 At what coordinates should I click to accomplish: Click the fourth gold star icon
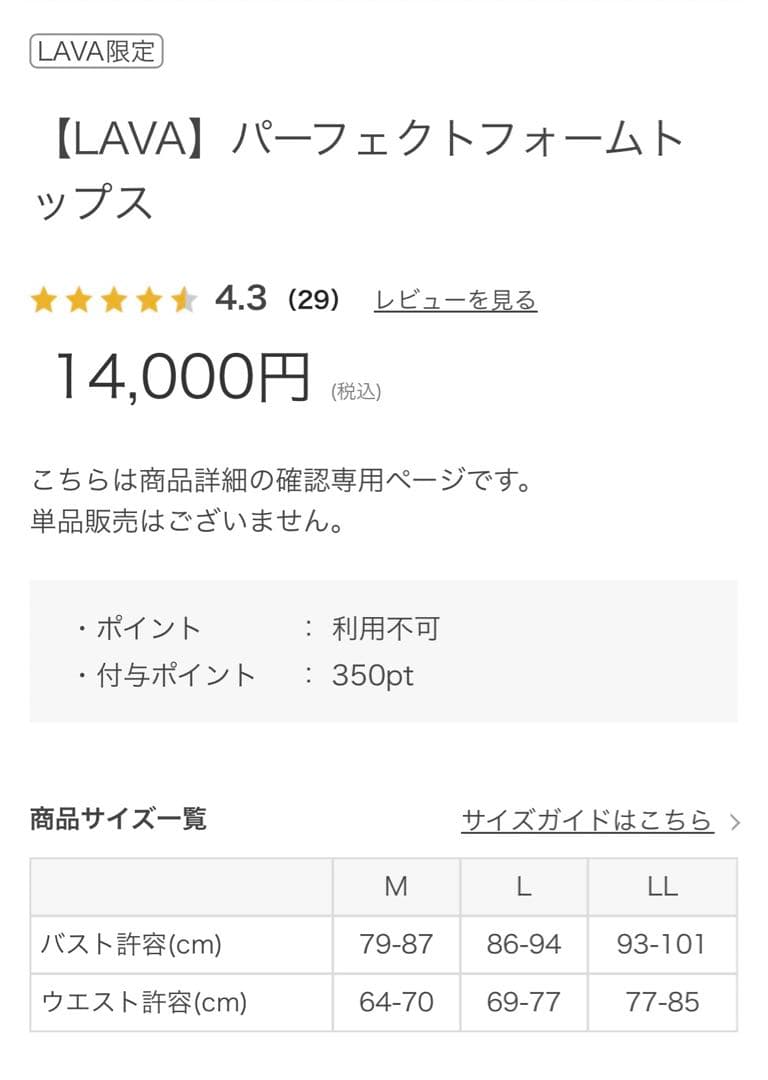[151, 298]
